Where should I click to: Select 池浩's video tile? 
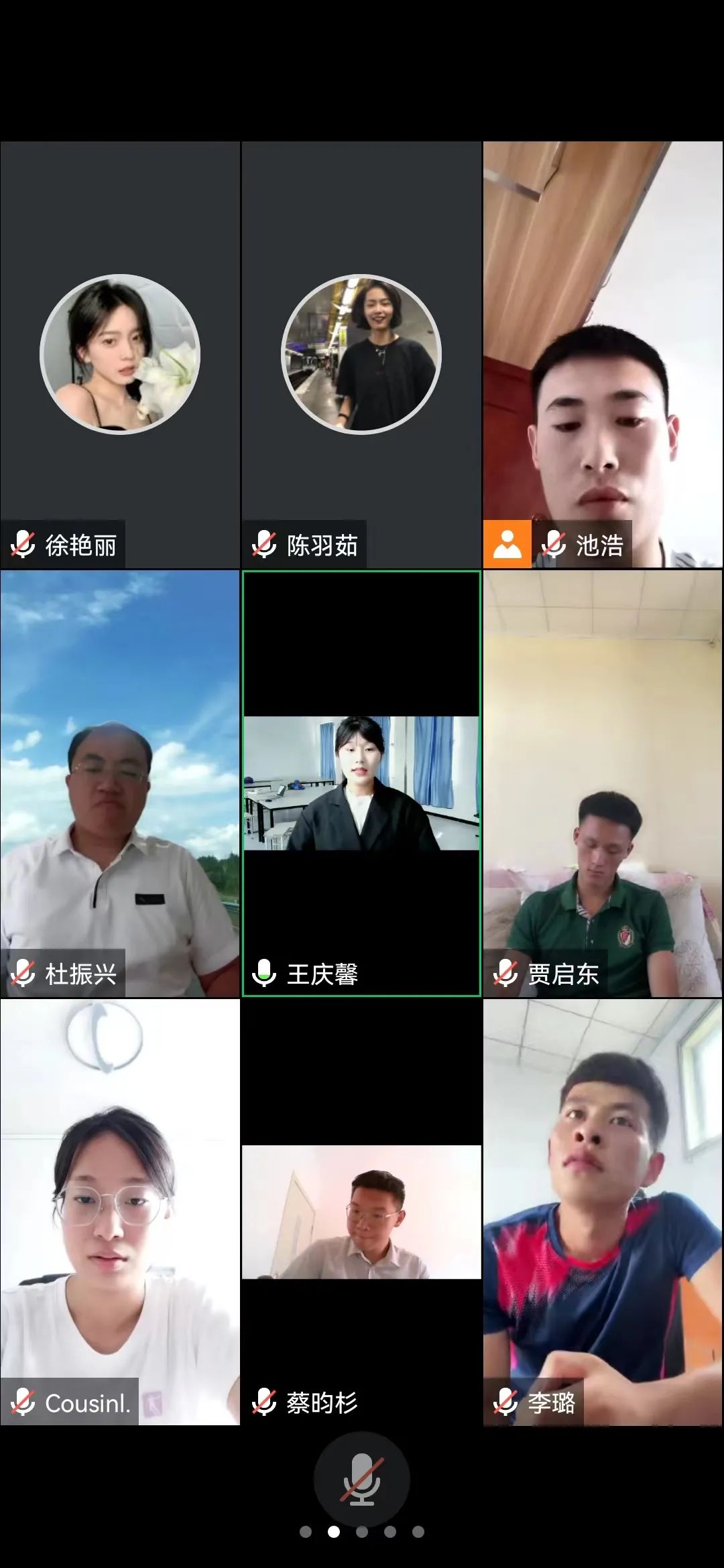coord(603,354)
